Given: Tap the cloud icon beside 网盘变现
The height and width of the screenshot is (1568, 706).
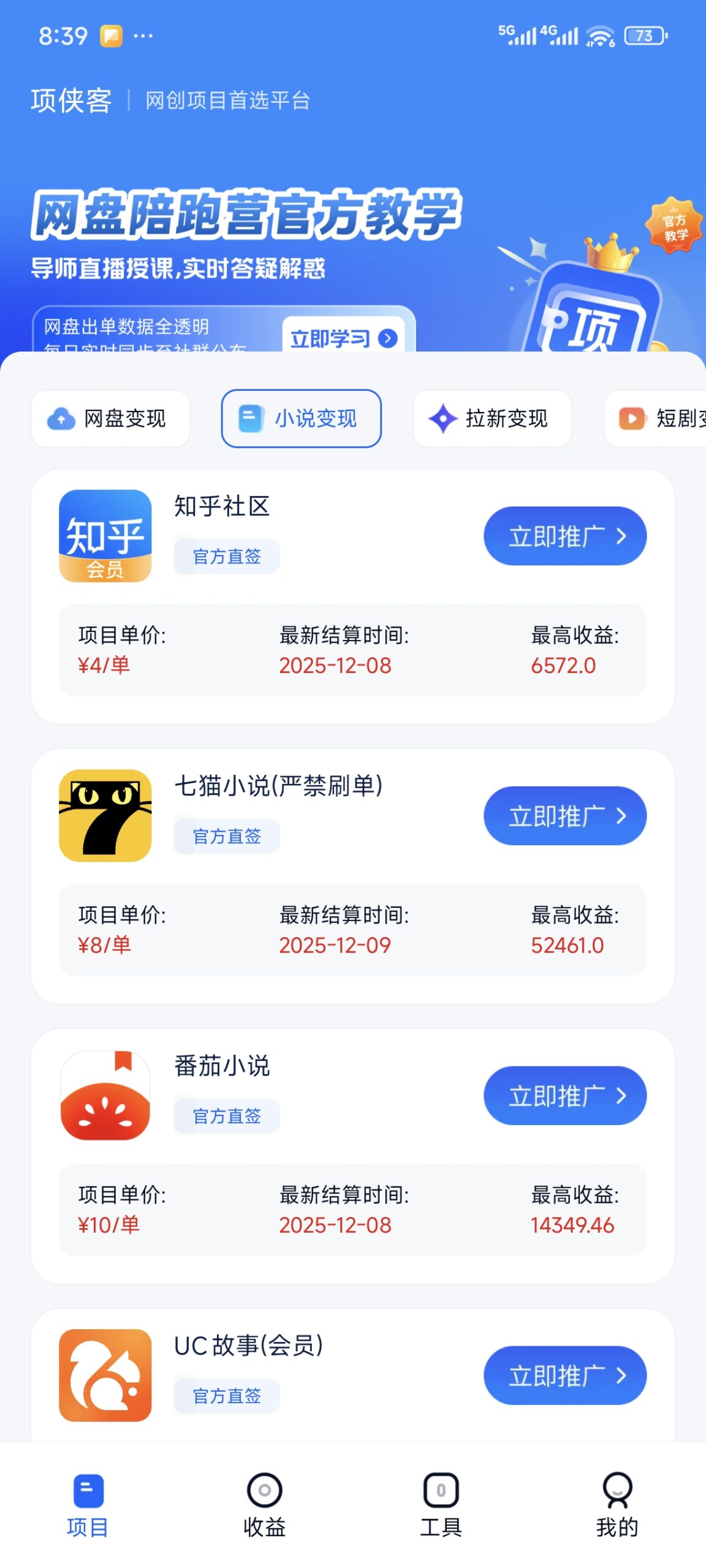Looking at the screenshot, I should [63, 419].
